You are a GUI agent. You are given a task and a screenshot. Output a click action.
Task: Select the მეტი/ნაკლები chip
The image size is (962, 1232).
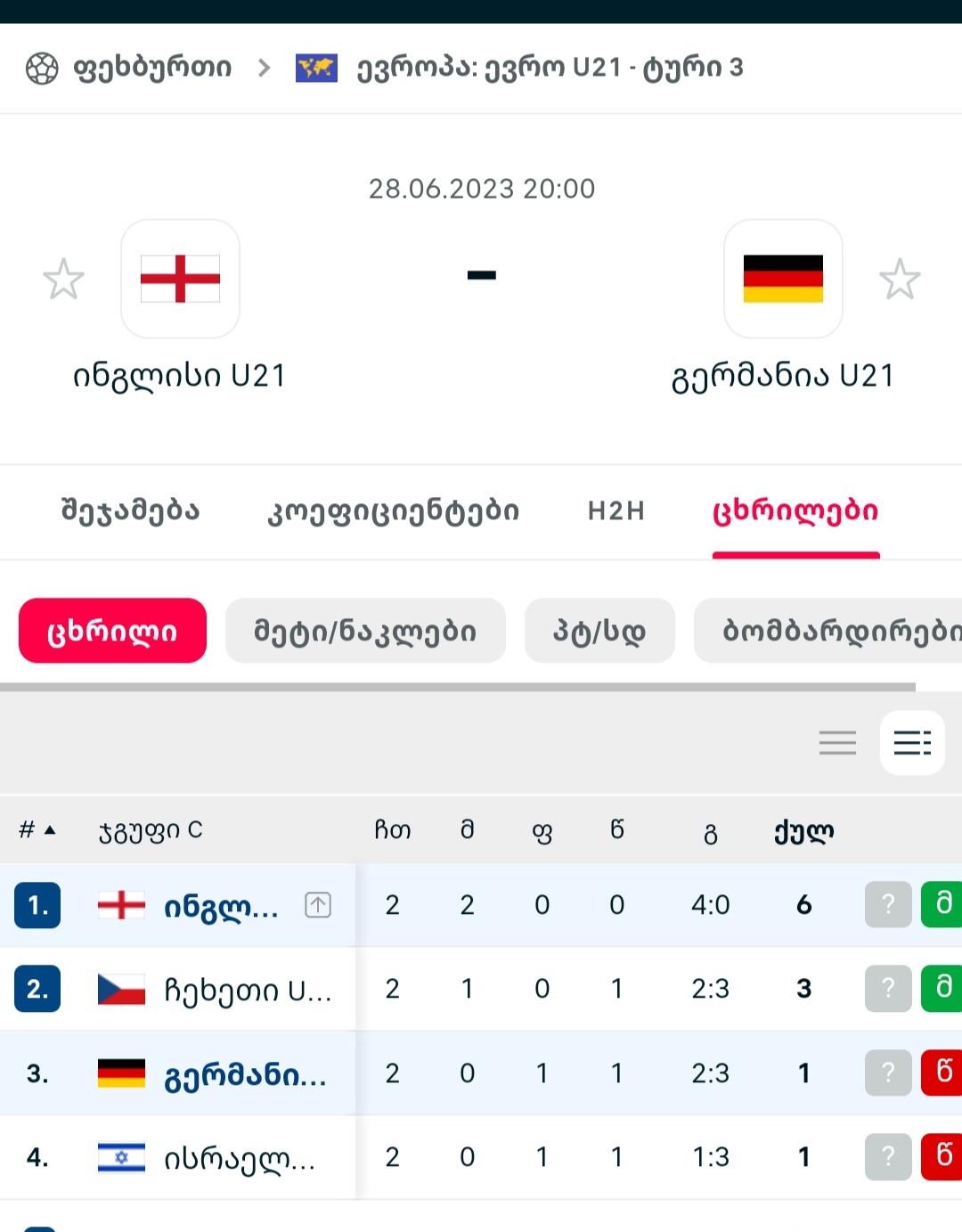pyautogui.click(x=365, y=631)
